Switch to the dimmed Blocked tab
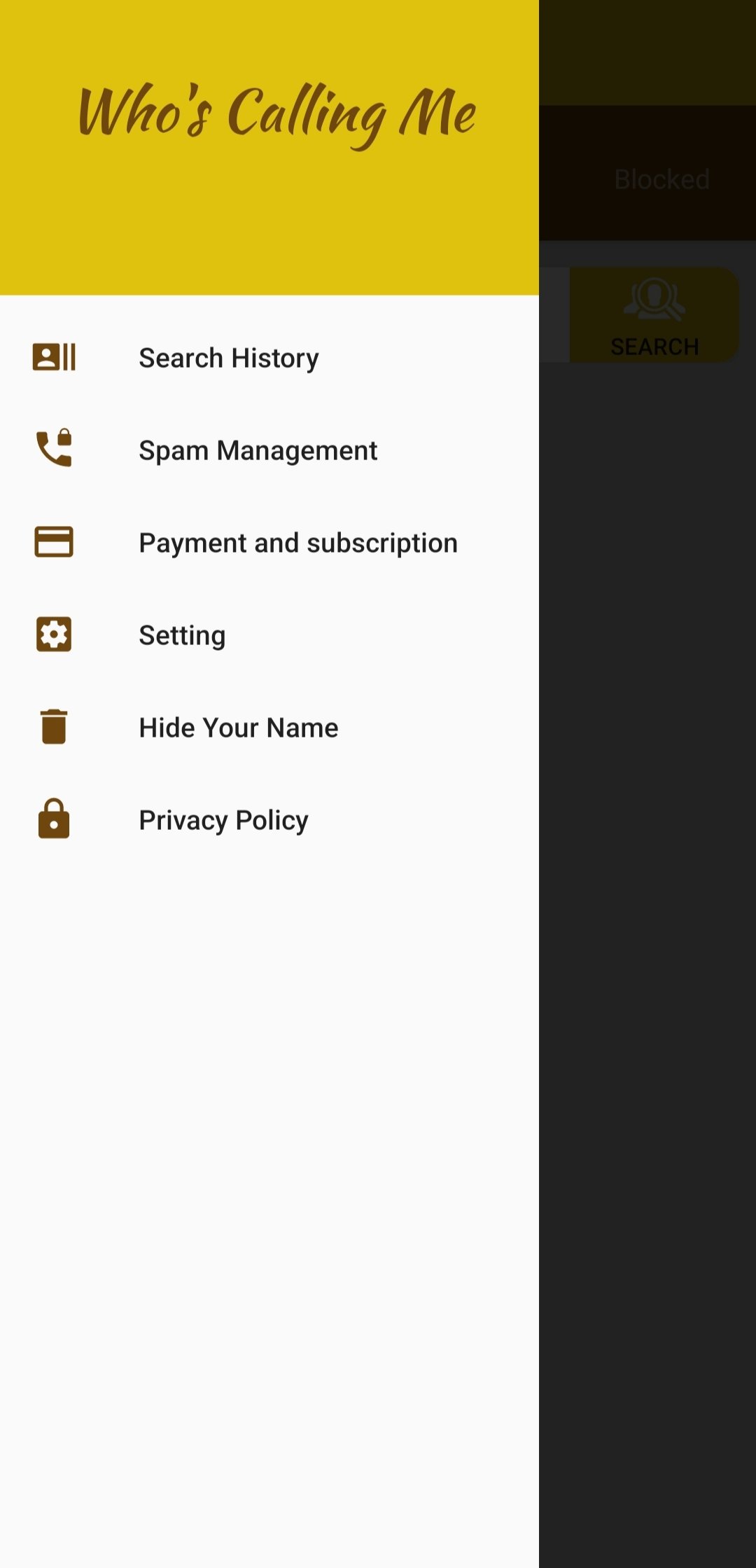 [x=661, y=179]
